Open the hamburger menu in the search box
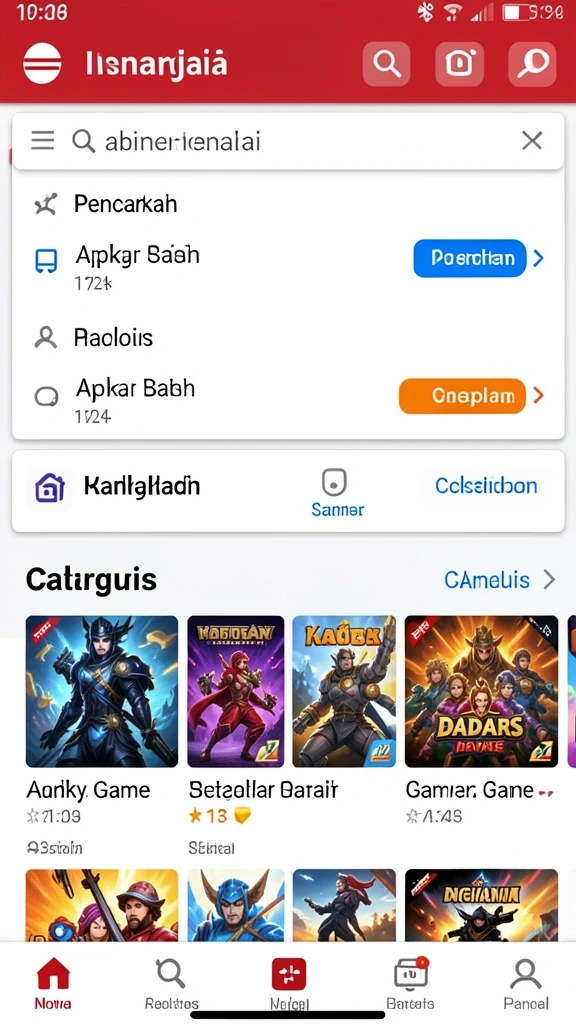This screenshot has width=576, height=1024. [x=43, y=140]
